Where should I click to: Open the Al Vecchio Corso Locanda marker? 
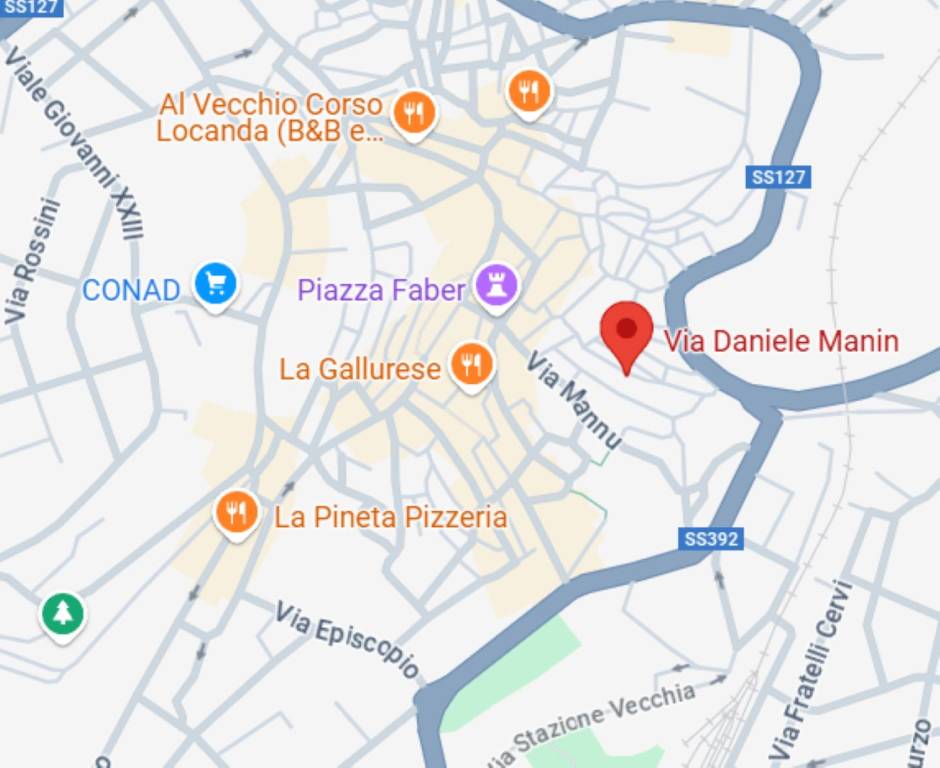point(412,111)
